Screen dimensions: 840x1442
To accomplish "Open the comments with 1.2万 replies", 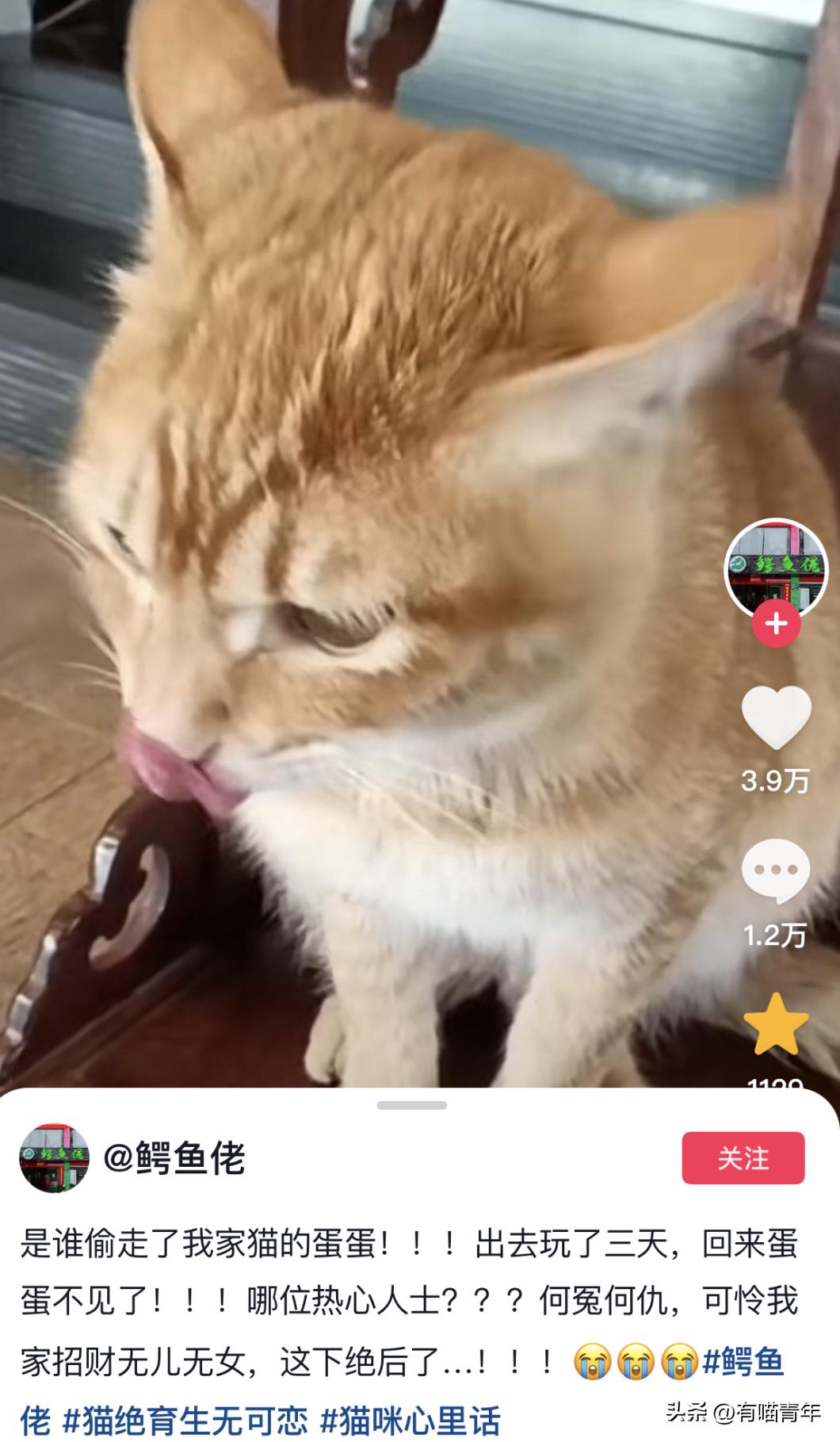I will tap(775, 871).
